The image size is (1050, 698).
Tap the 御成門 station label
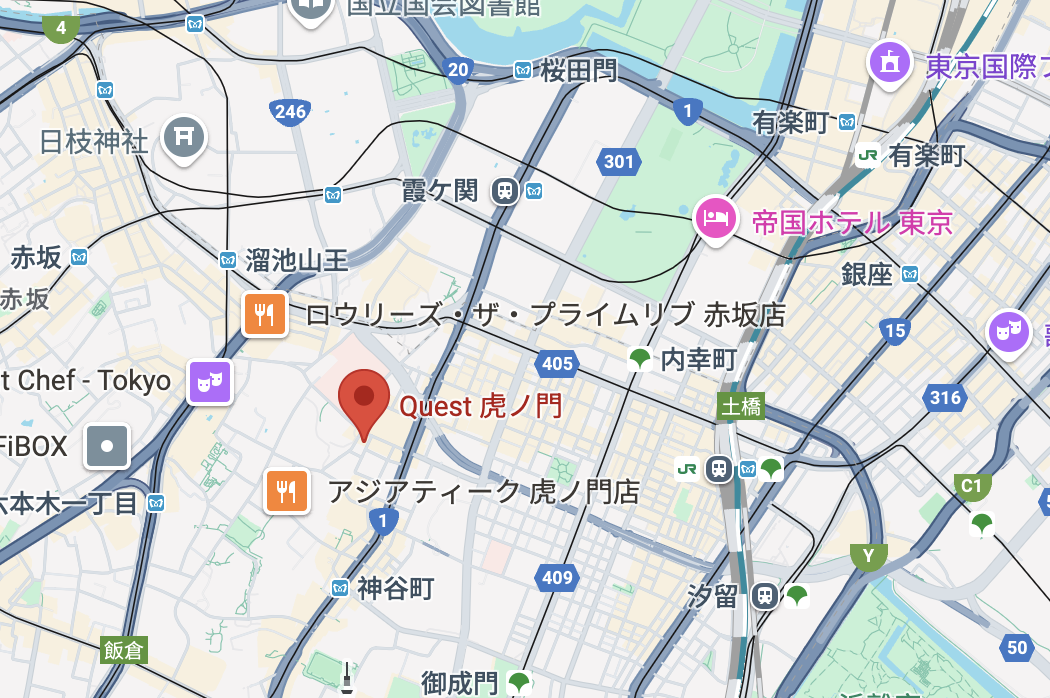(460, 683)
